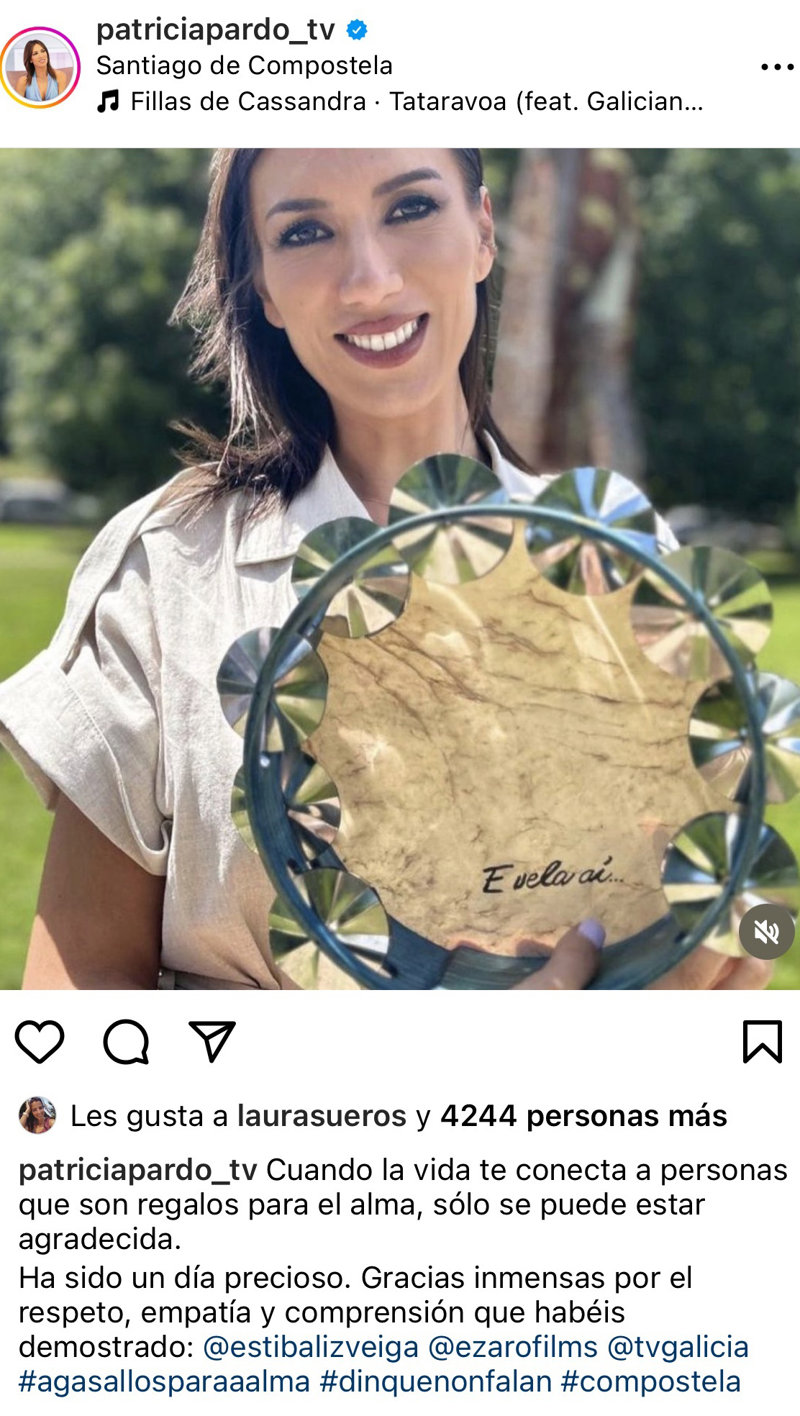800x1416 pixels.
Task: Open the @estibalizveiga mention
Action: click(311, 1347)
